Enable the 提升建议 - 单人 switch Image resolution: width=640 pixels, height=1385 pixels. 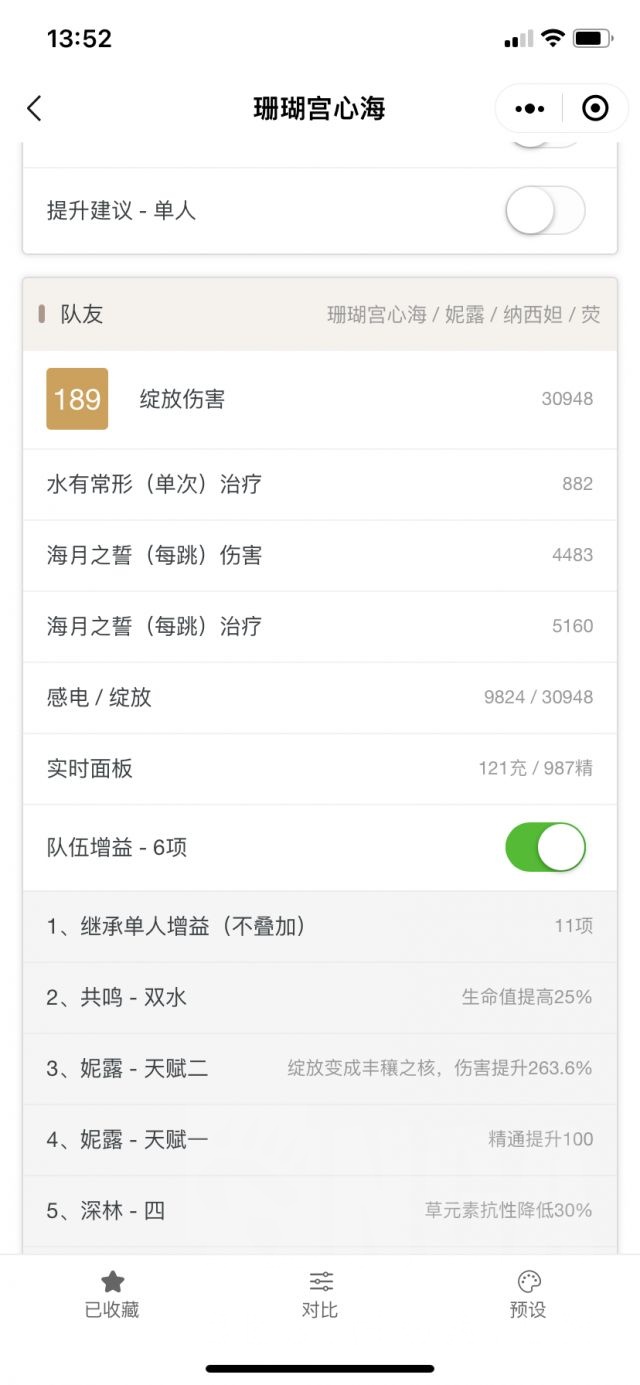click(544, 211)
